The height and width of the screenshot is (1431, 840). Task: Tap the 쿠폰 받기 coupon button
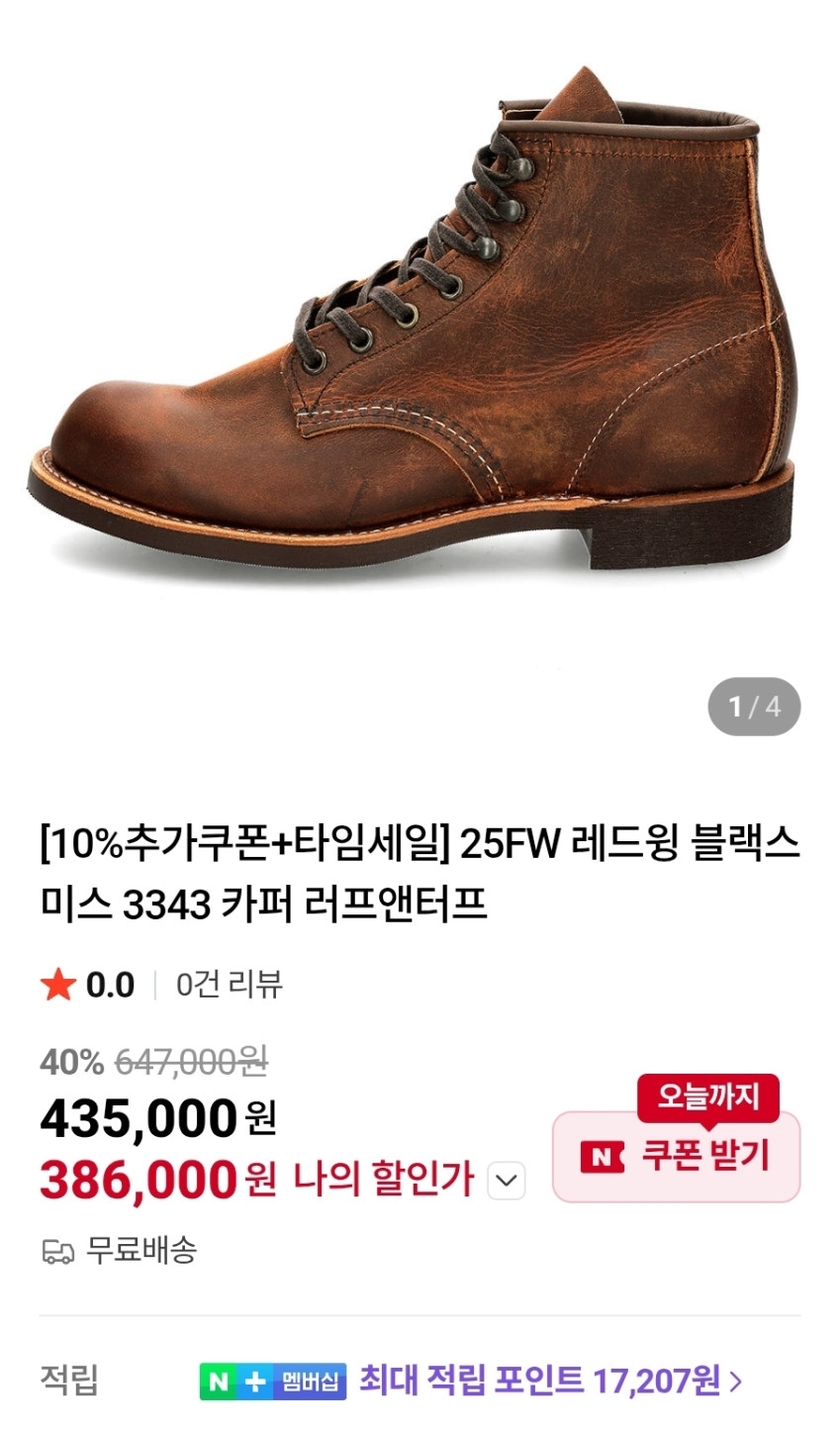[x=676, y=1156]
